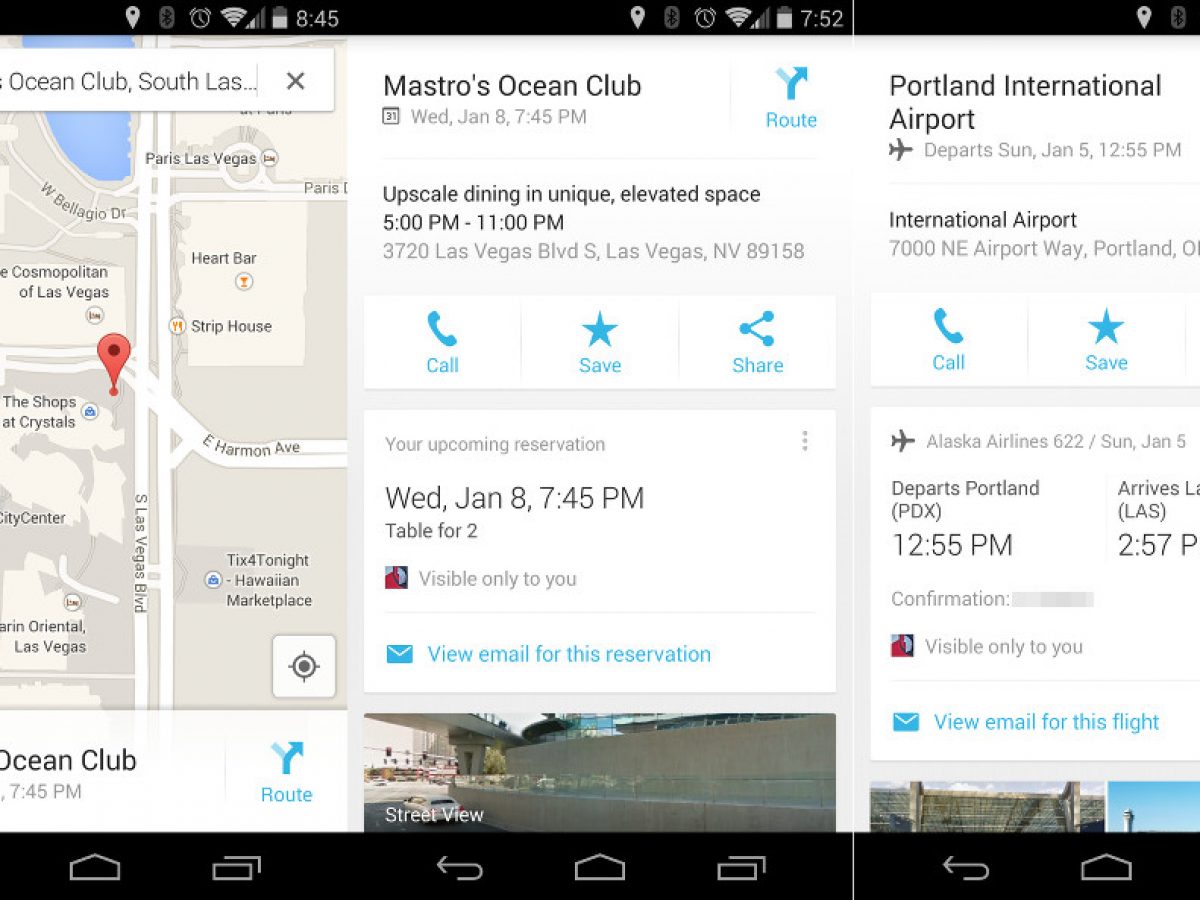Call Portland International Airport
Viewport: 1200px width, 900px height.
(948, 340)
